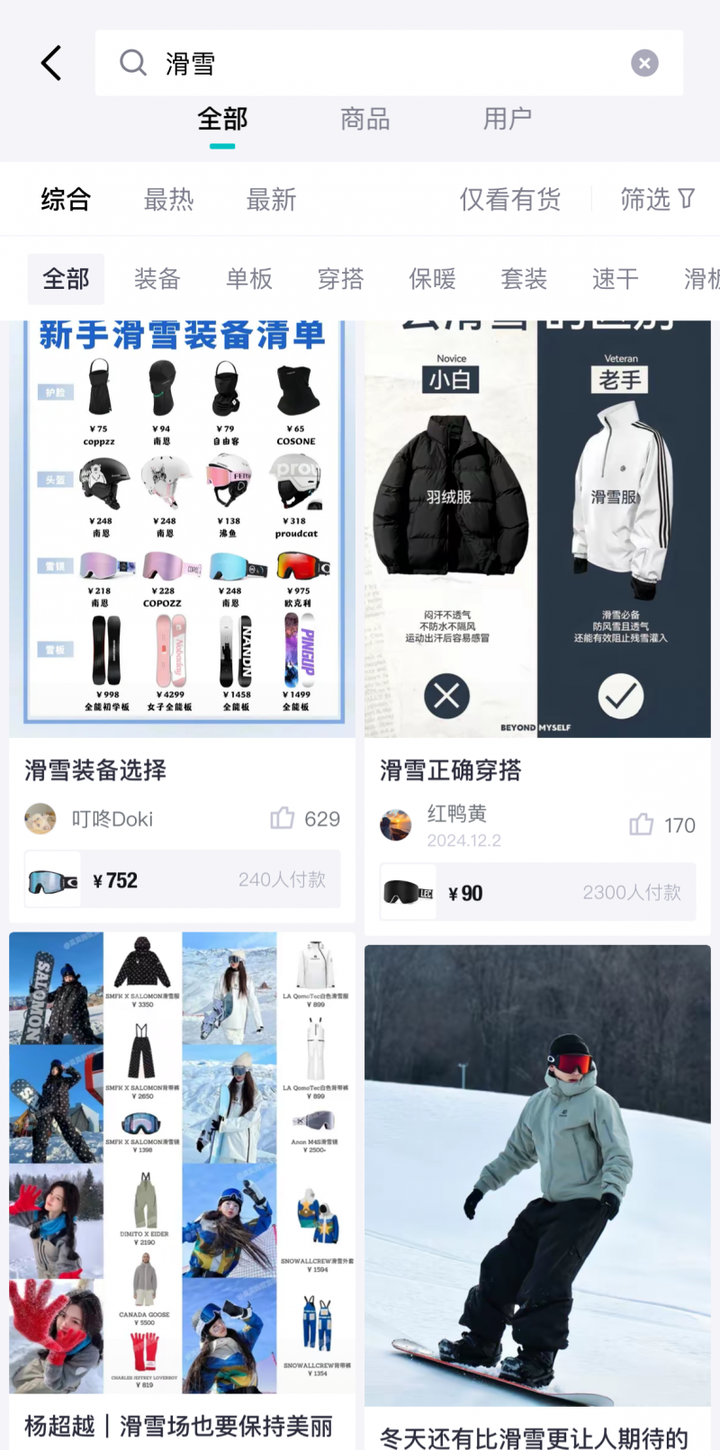Select the 套装 category chip

tap(524, 279)
